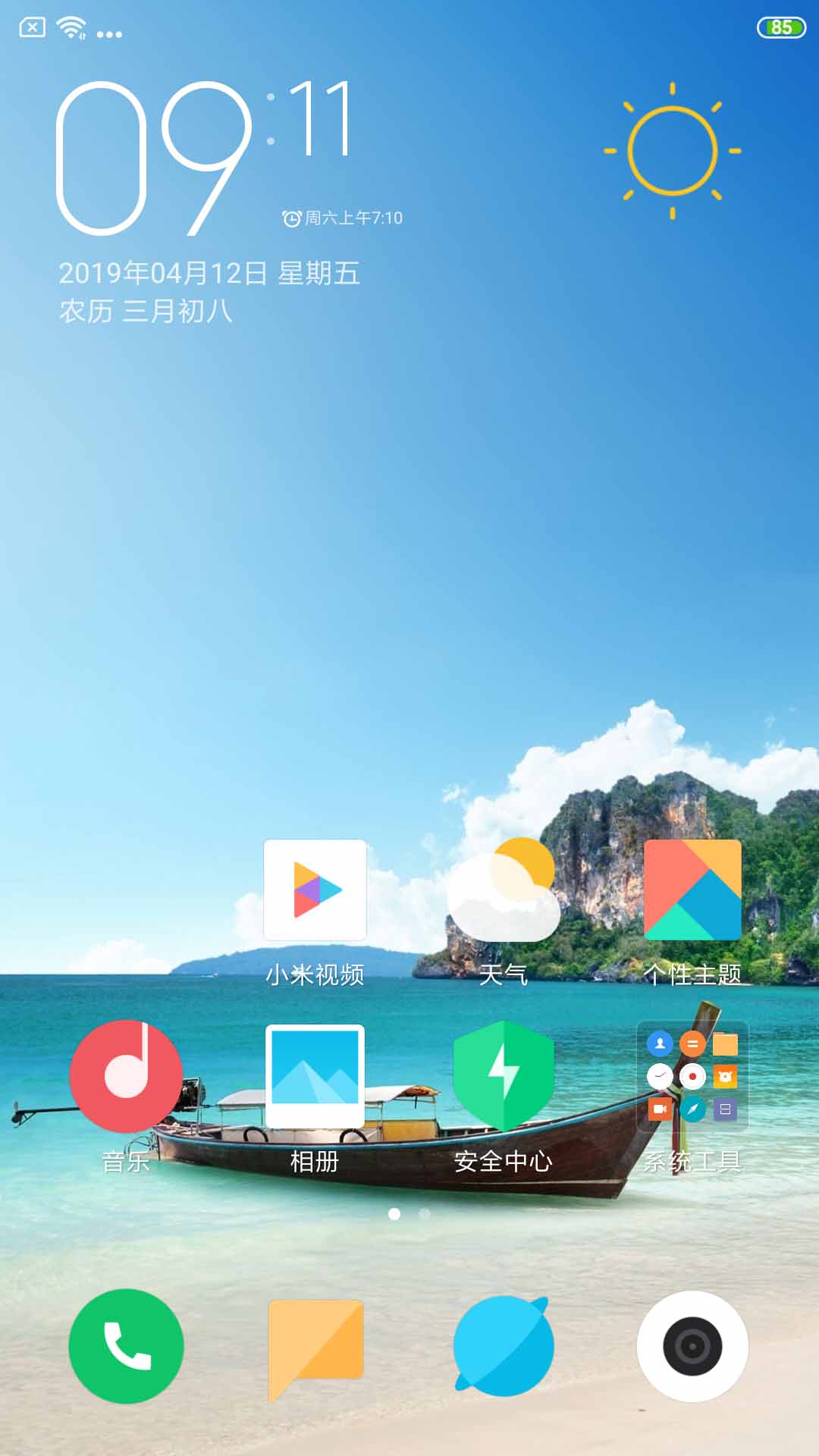
Task: Open 安全中心 security center
Action: pyautogui.click(x=503, y=1077)
